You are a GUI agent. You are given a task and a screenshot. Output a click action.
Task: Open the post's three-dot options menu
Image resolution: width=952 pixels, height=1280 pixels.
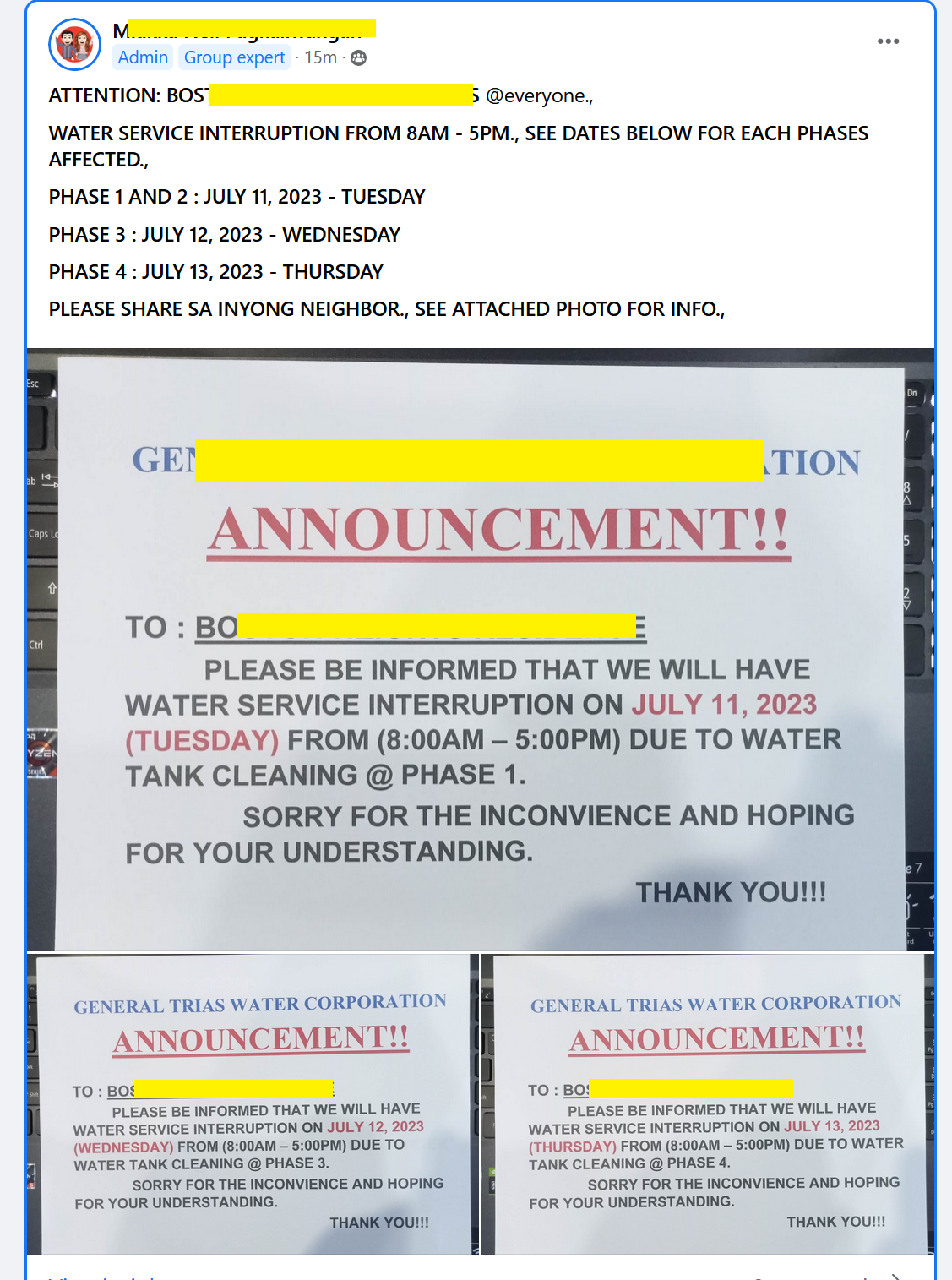(x=888, y=41)
